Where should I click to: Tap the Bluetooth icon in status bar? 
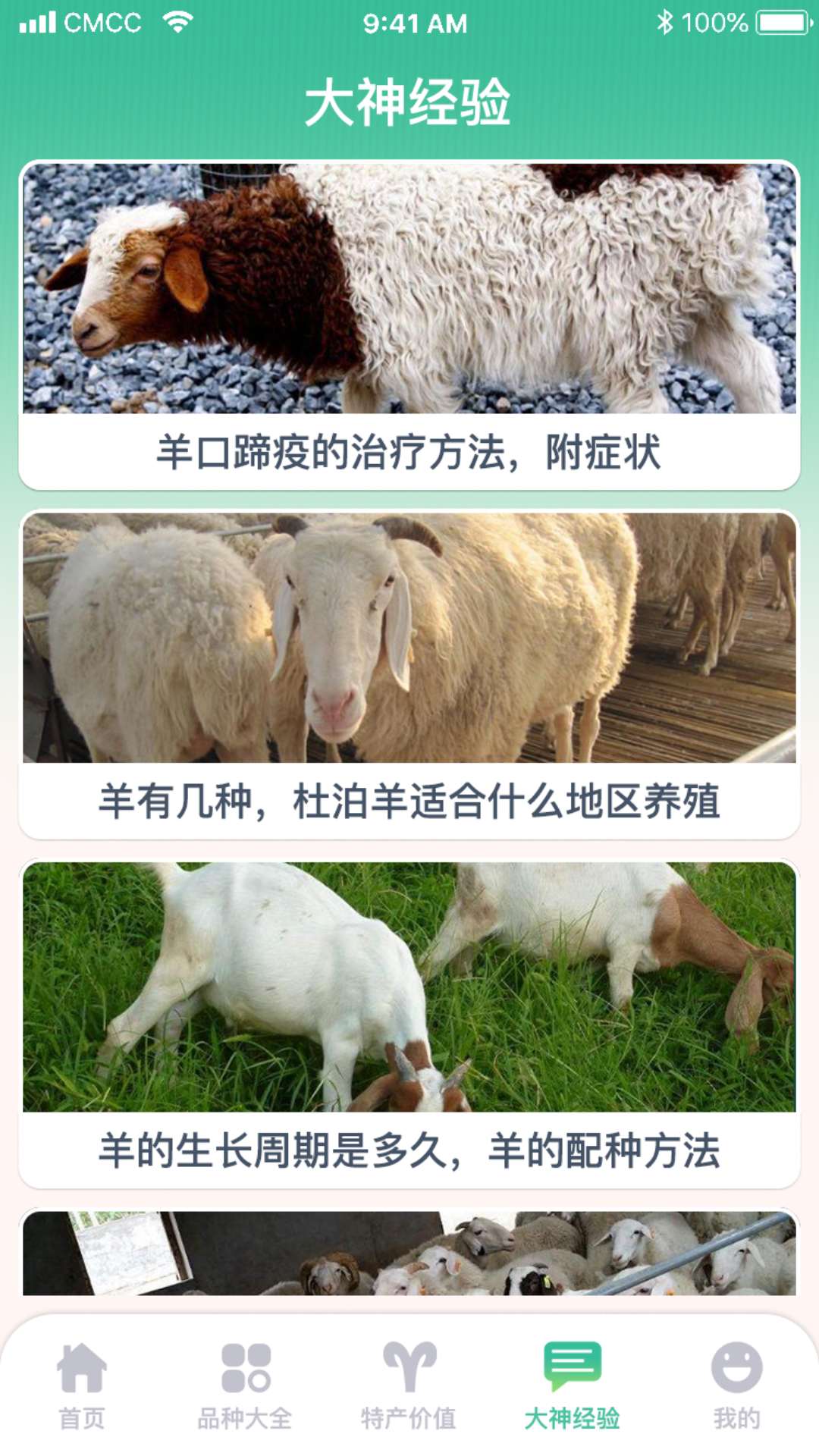click(x=666, y=23)
